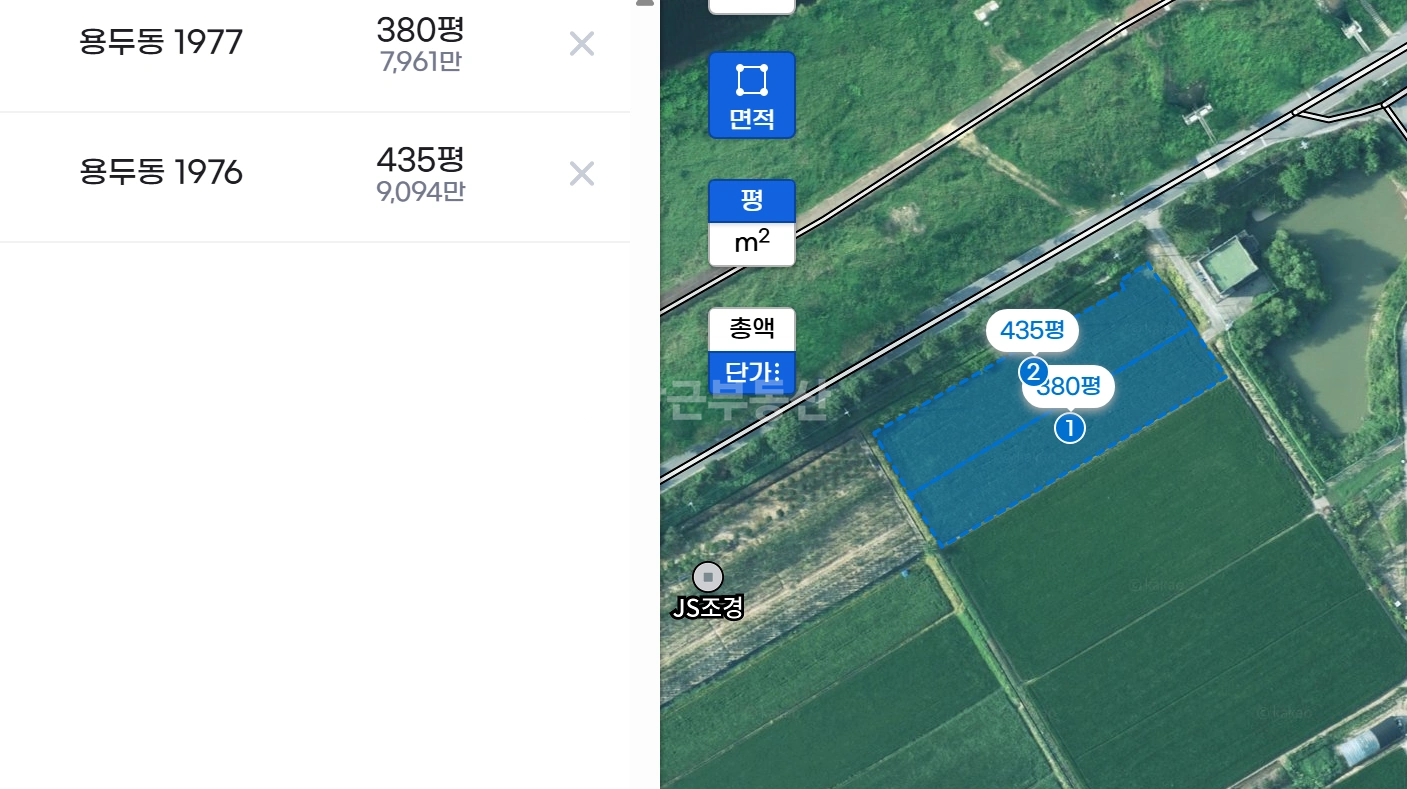Switch the area unit to m²

point(752,244)
